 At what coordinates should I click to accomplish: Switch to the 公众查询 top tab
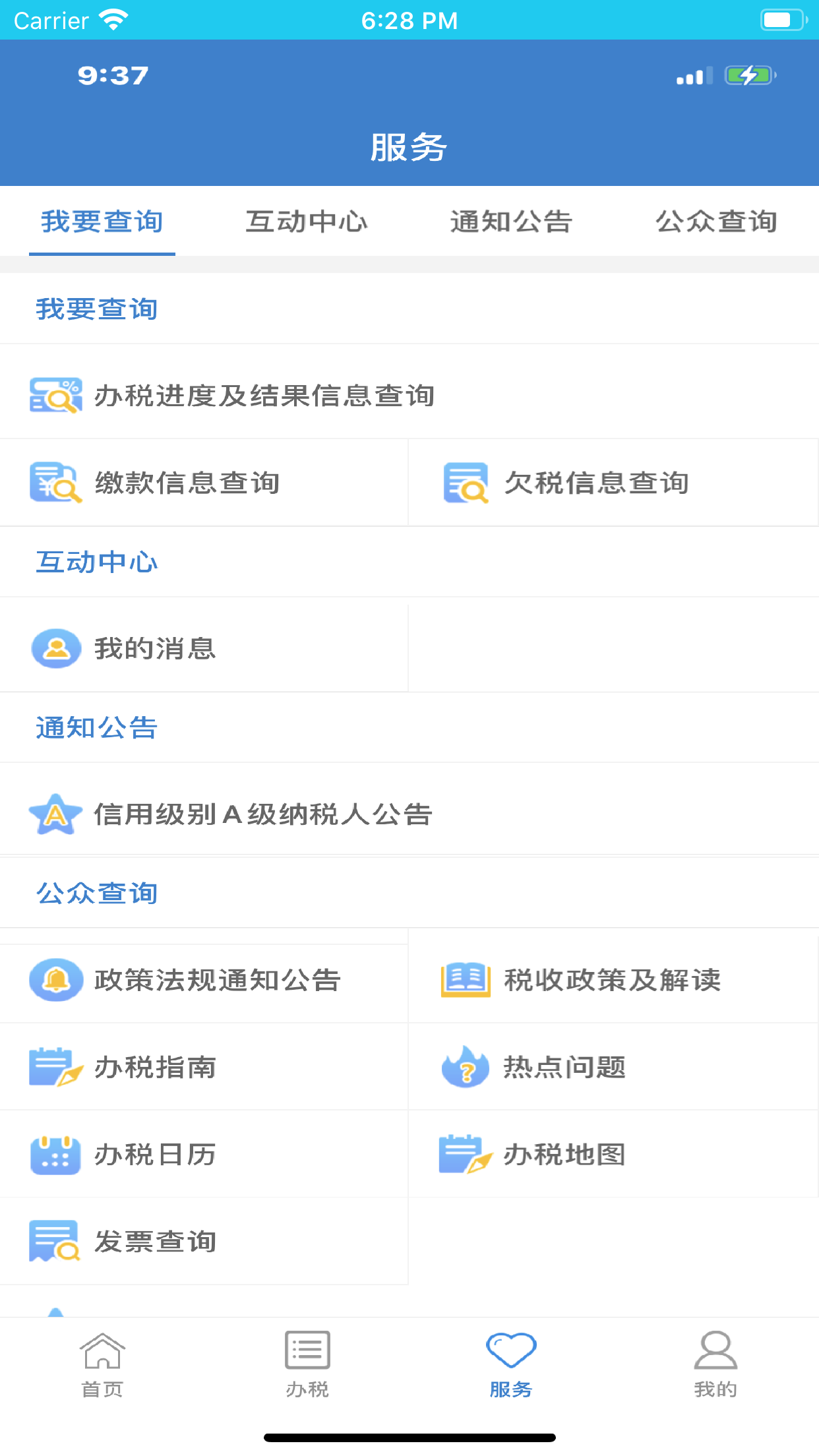[716, 222]
